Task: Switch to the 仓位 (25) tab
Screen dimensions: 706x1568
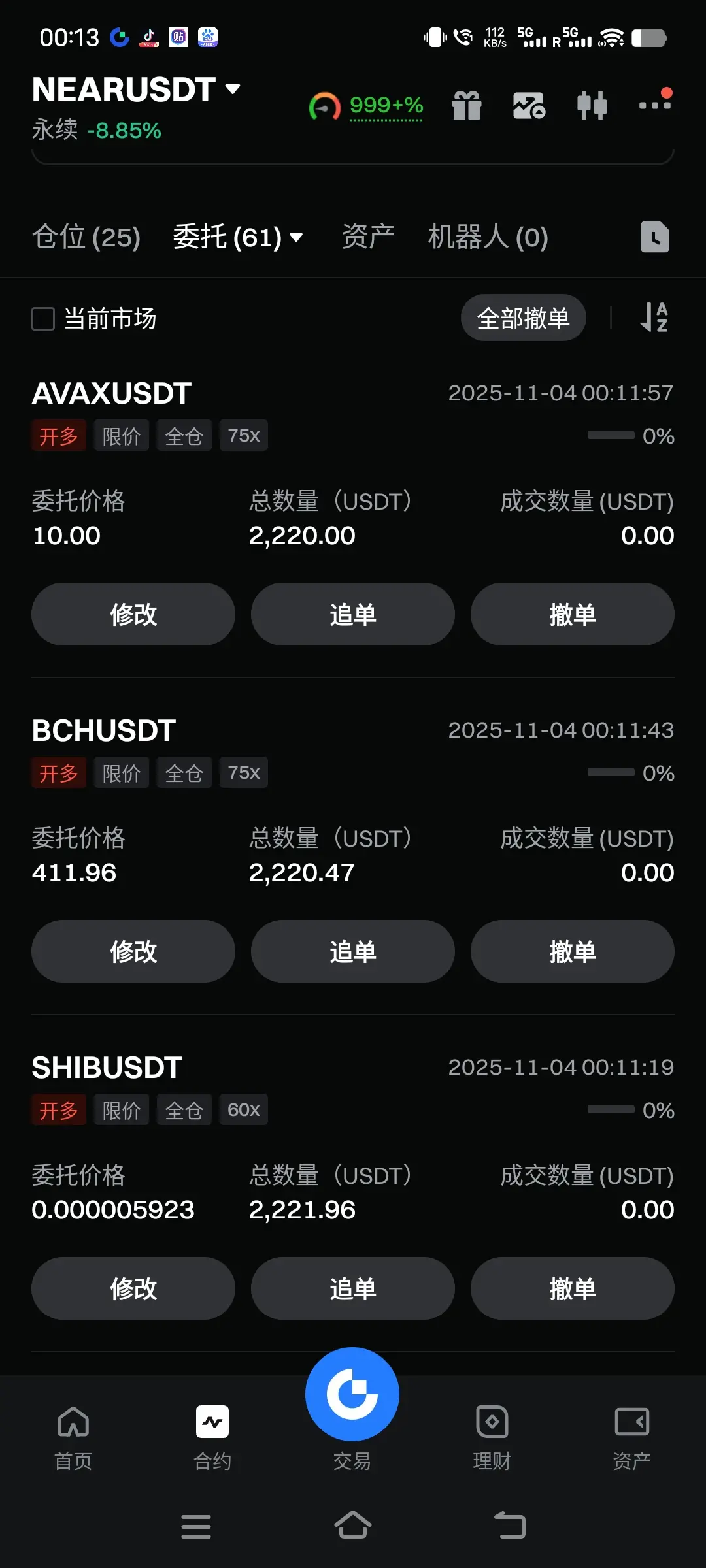Action: pos(86,237)
